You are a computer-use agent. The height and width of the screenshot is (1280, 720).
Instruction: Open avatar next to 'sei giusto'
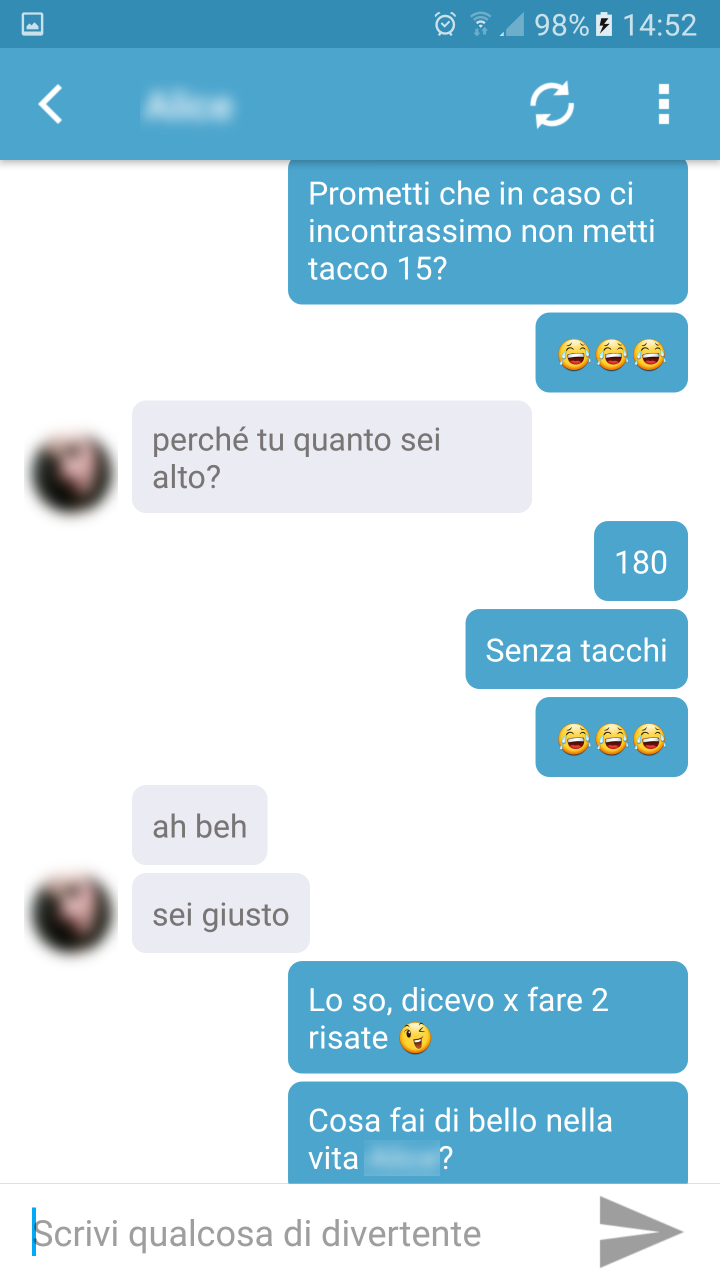pyautogui.click(x=71, y=913)
